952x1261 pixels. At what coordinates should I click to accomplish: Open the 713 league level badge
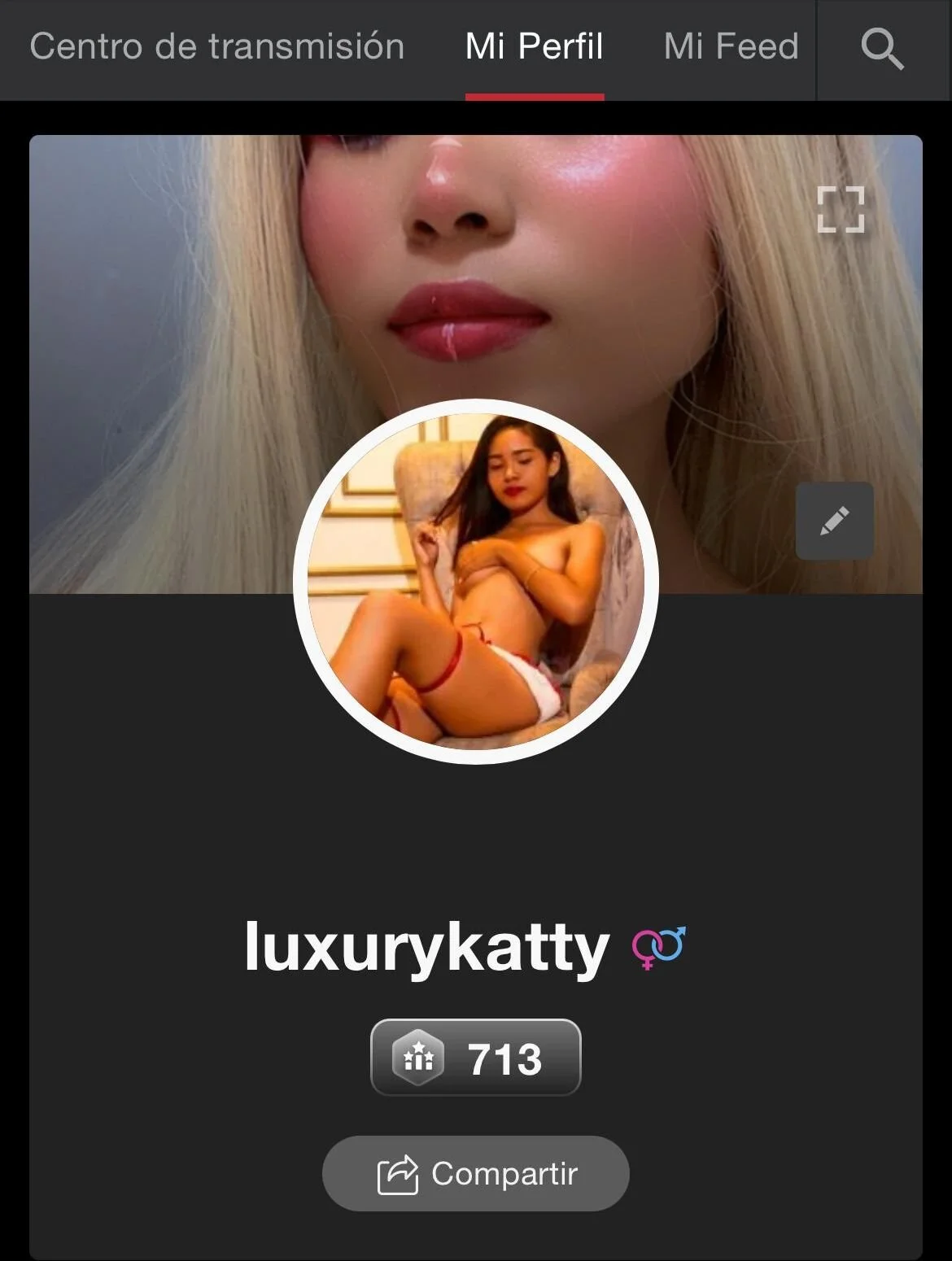point(476,1058)
